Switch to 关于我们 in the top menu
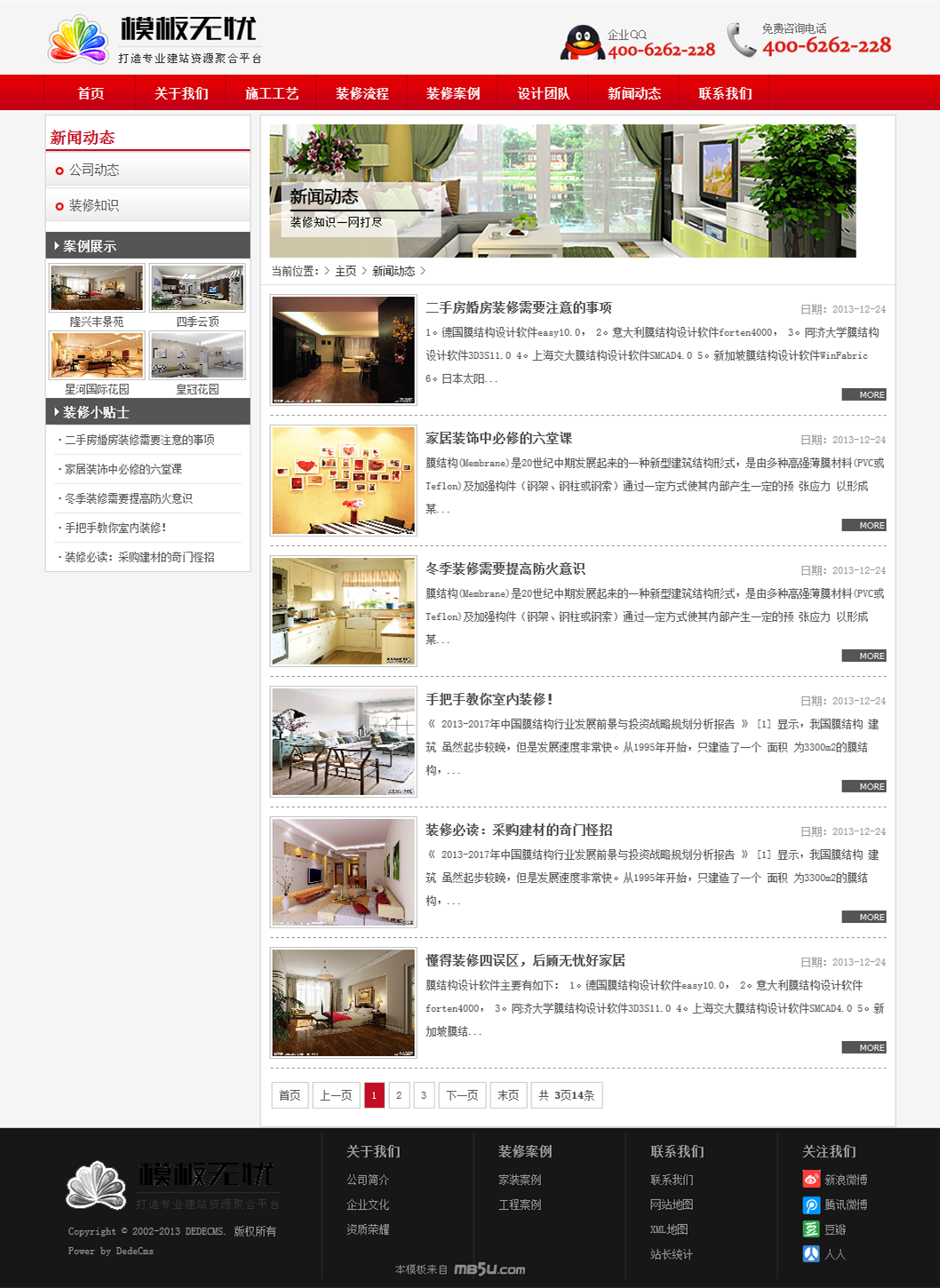This screenshot has width=940, height=1288. click(x=181, y=93)
